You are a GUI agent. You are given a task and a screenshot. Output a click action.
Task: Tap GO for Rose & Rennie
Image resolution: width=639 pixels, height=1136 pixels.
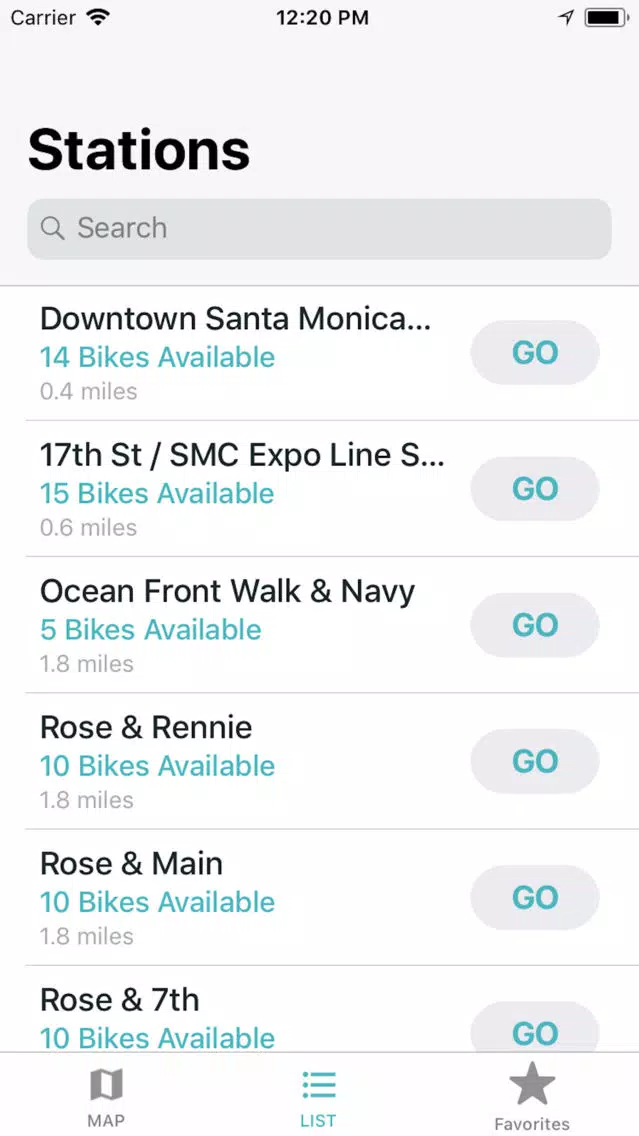(535, 761)
